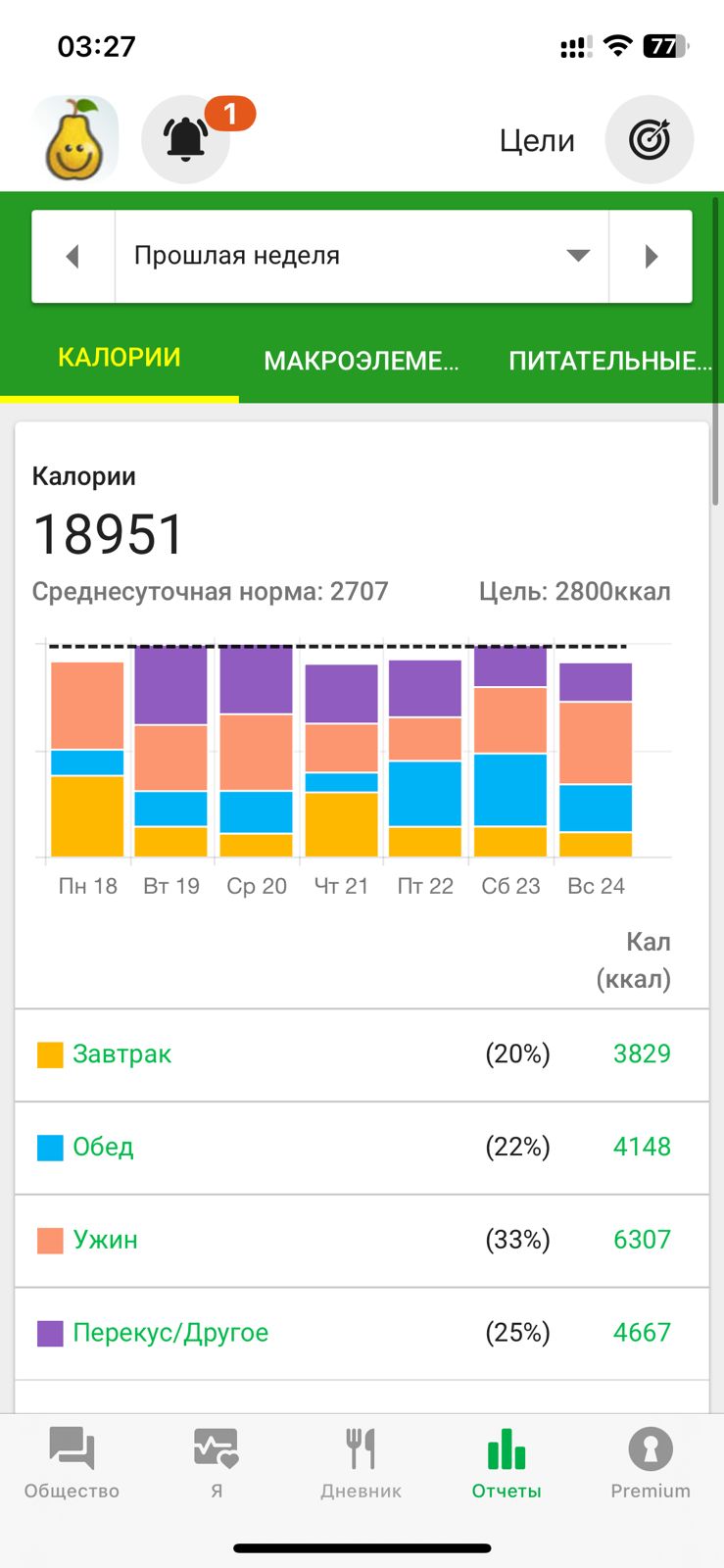Tap the Перекус/Другое color swatch

coord(48,1333)
